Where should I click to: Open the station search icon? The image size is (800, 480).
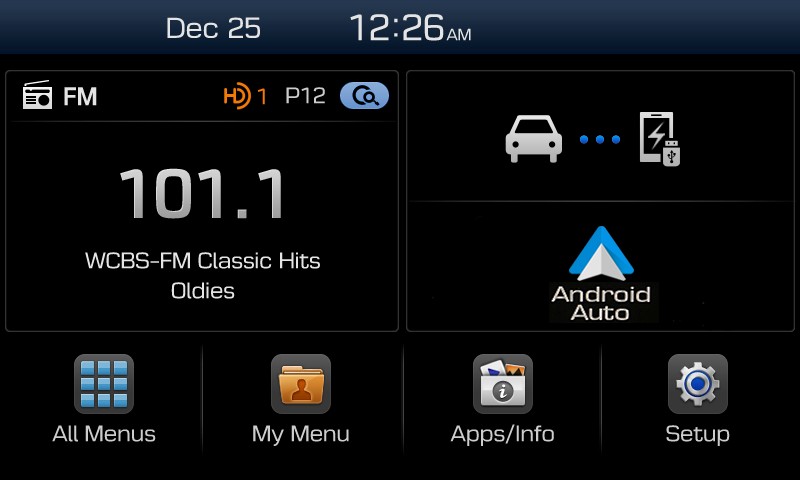364,96
